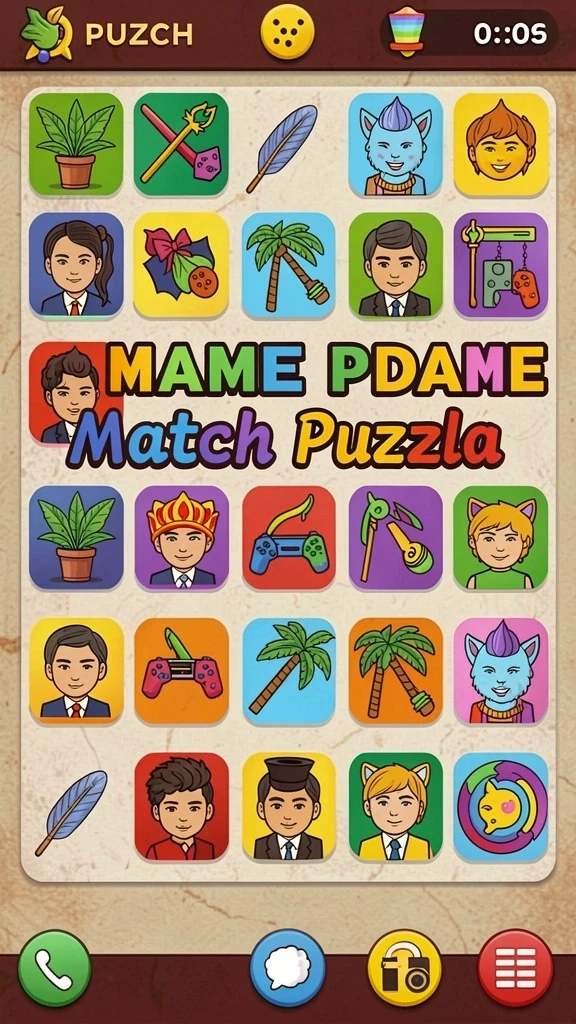576x1024 pixels.
Task: Choose the gift bow tile on yellow background
Action: [181, 265]
